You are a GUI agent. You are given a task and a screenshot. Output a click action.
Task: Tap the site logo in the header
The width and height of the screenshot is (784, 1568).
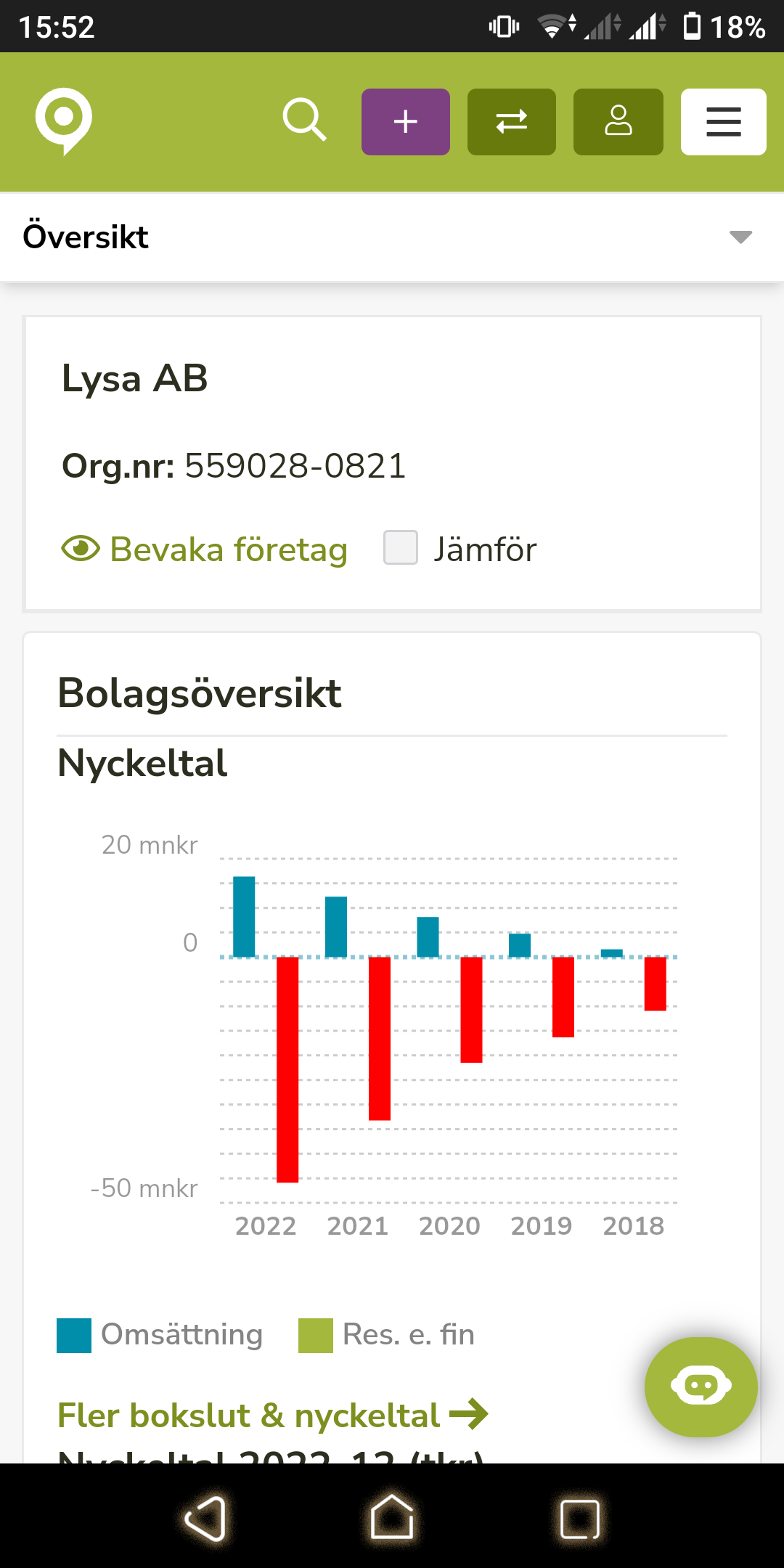(64, 121)
